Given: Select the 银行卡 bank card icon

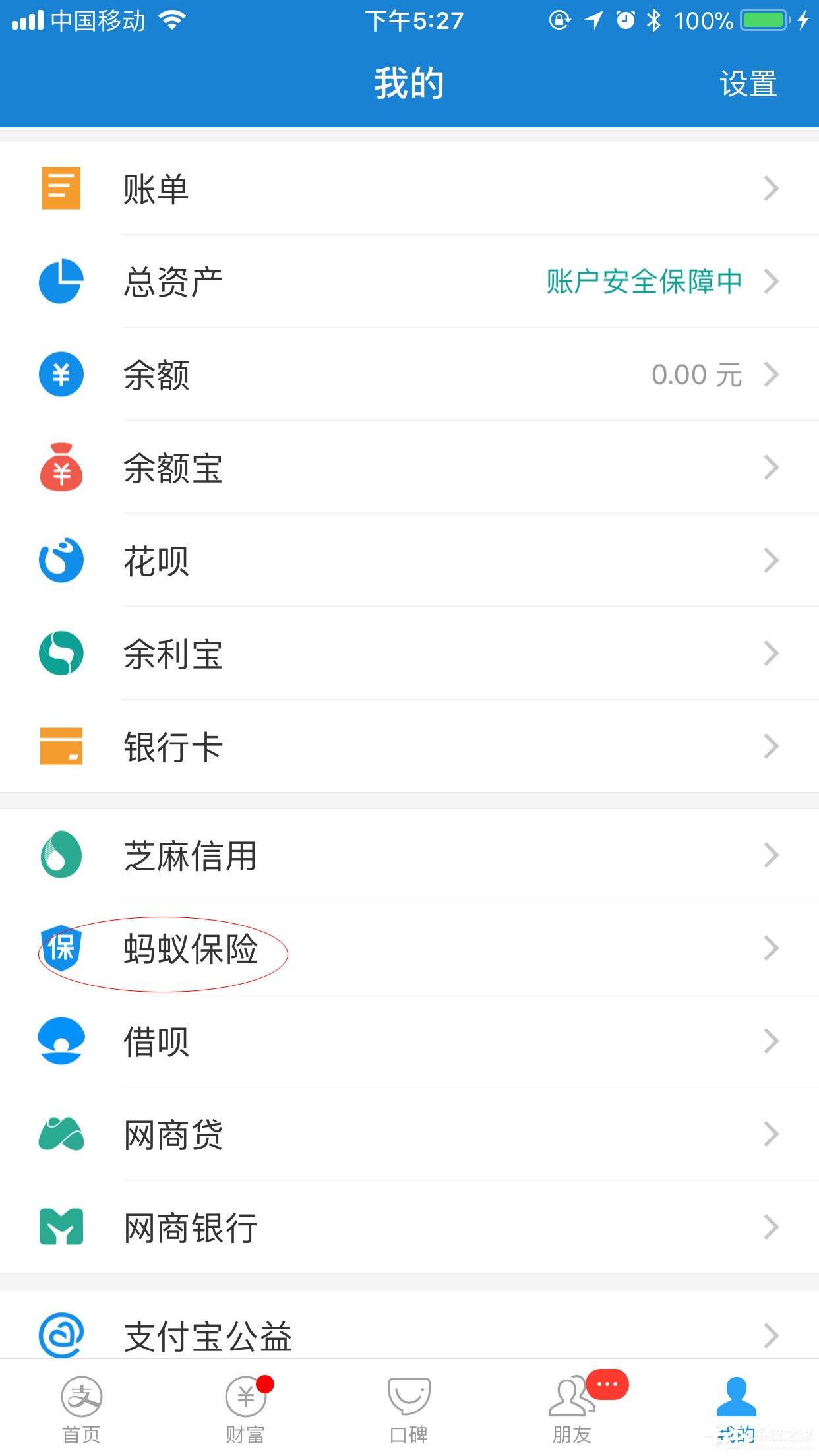Looking at the screenshot, I should tap(61, 746).
